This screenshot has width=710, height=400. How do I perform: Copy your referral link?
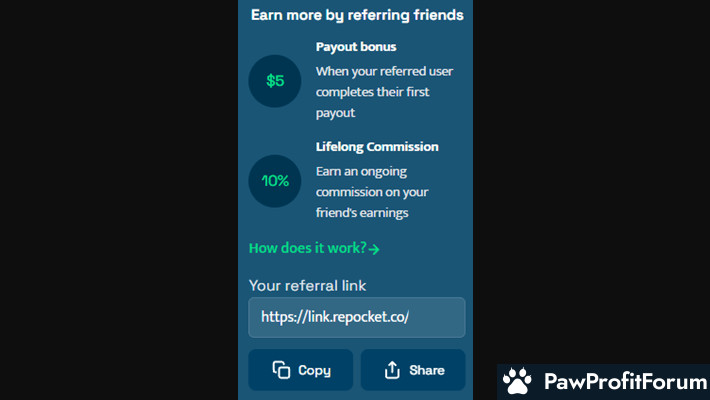pos(301,370)
